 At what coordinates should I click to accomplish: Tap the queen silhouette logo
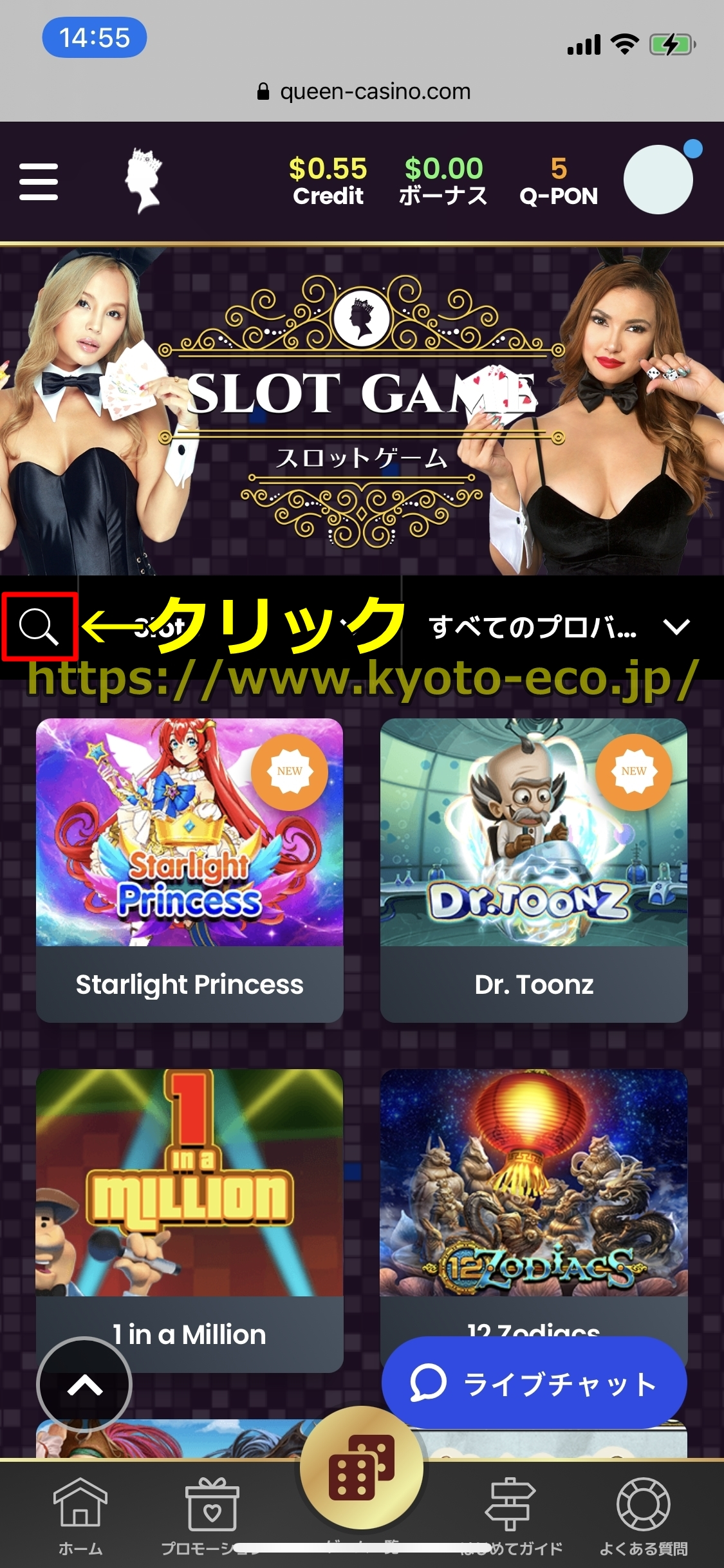142,180
